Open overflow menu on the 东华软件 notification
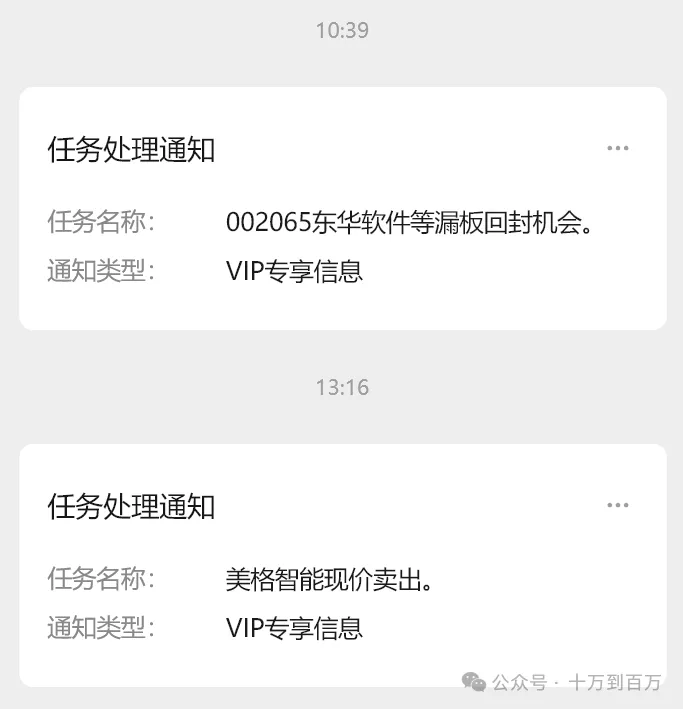This screenshot has width=683, height=709. (618, 149)
